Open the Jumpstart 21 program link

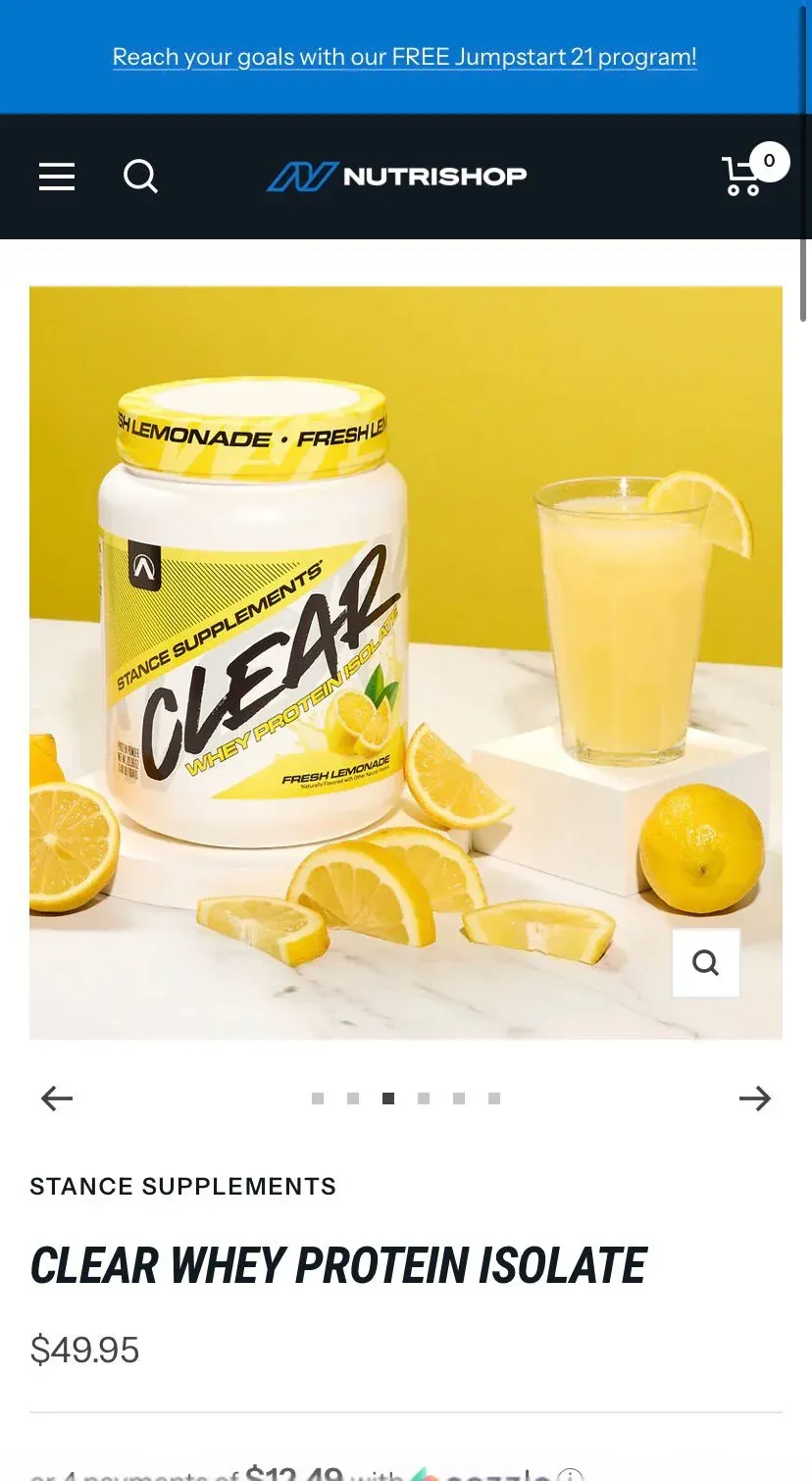[405, 57]
